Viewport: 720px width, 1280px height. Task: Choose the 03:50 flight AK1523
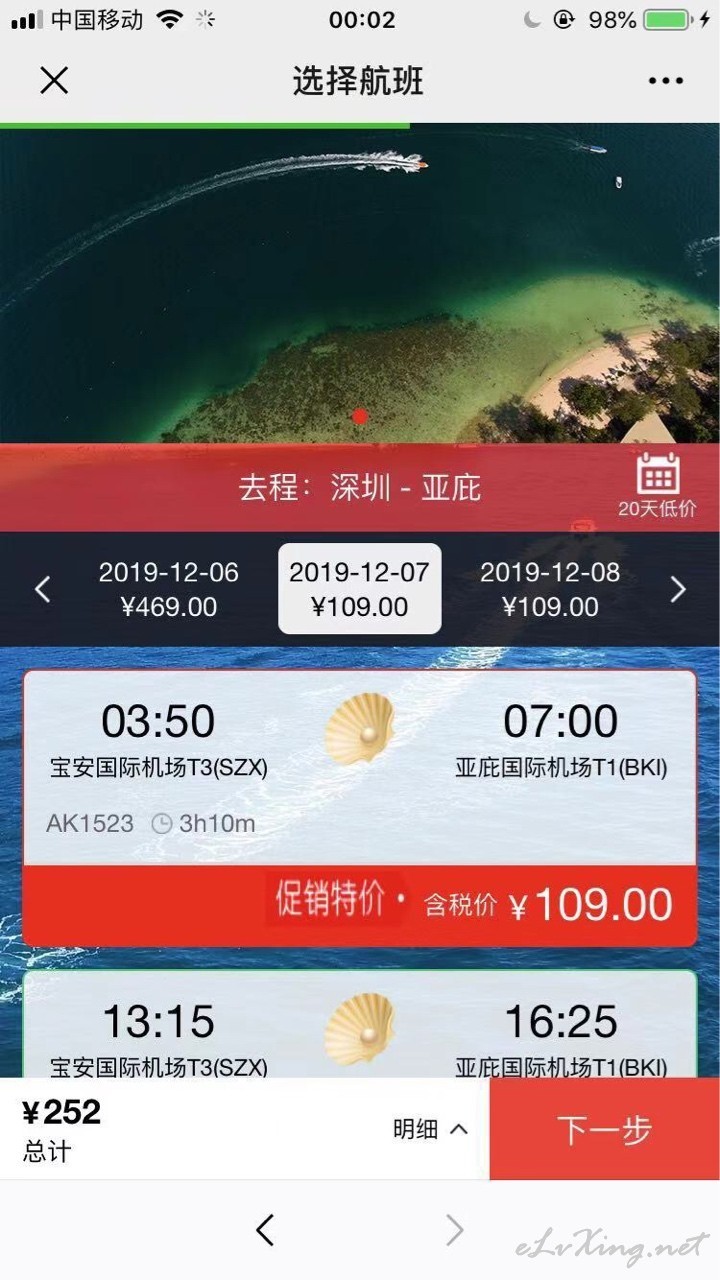pos(360,808)
